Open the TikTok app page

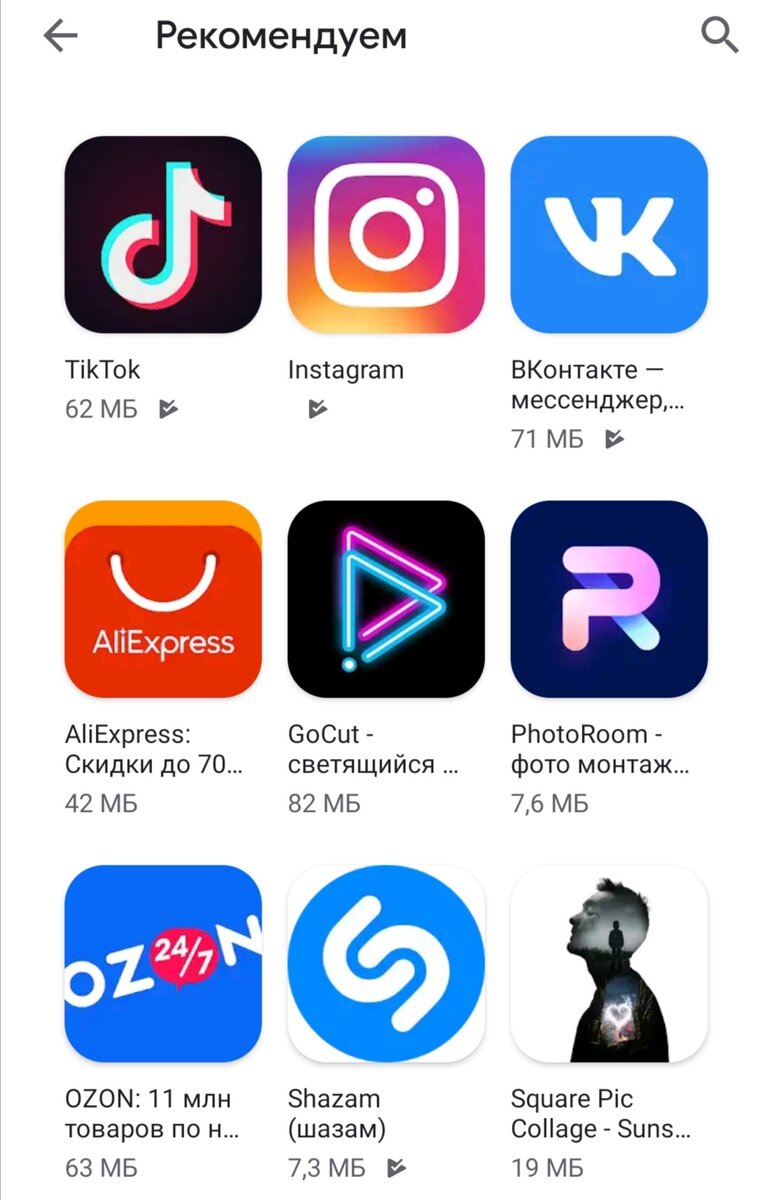click(163, 235)
